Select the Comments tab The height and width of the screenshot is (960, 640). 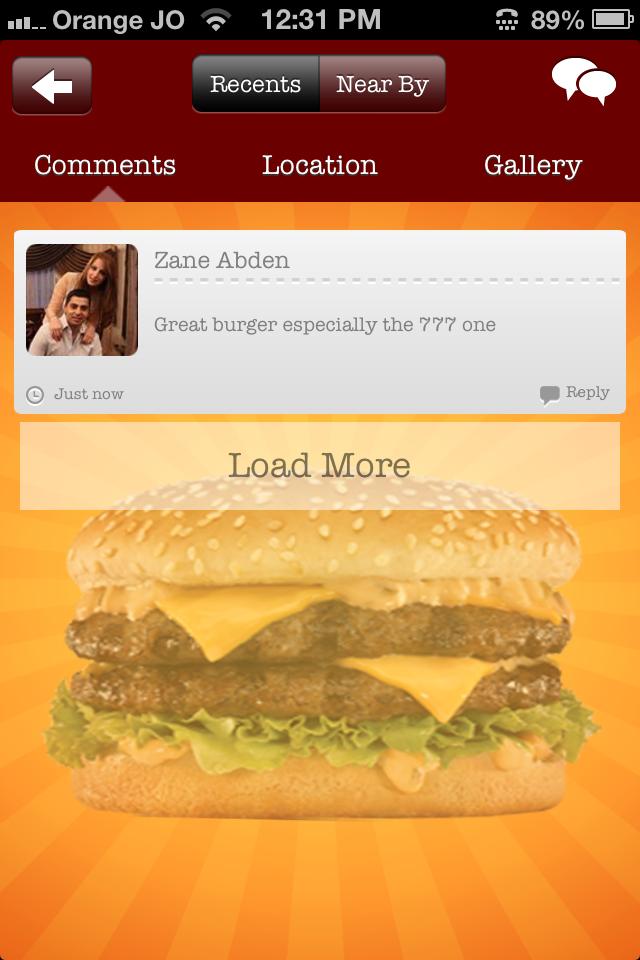coord(105,166)
